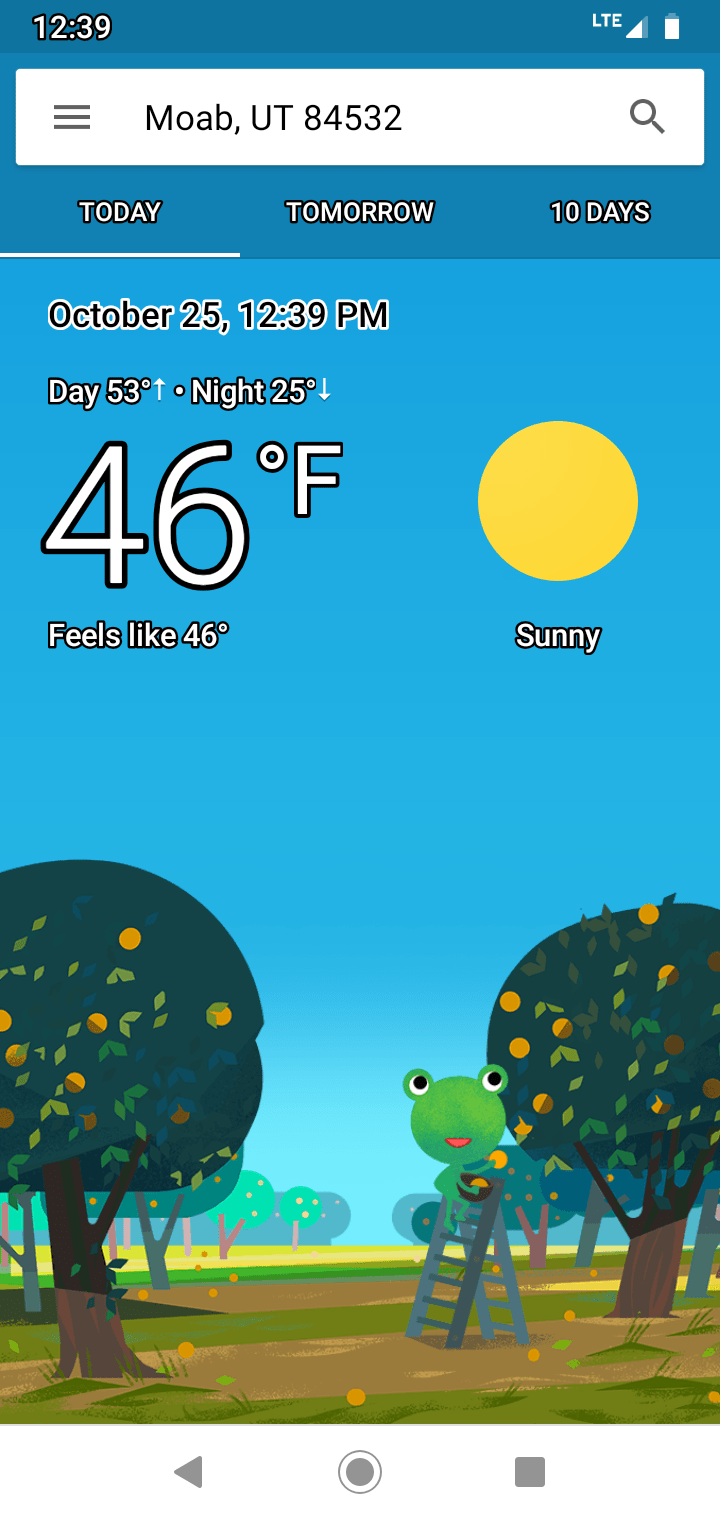
Task: Tap the search magnifier icon
Action: [x=647, y=118]
